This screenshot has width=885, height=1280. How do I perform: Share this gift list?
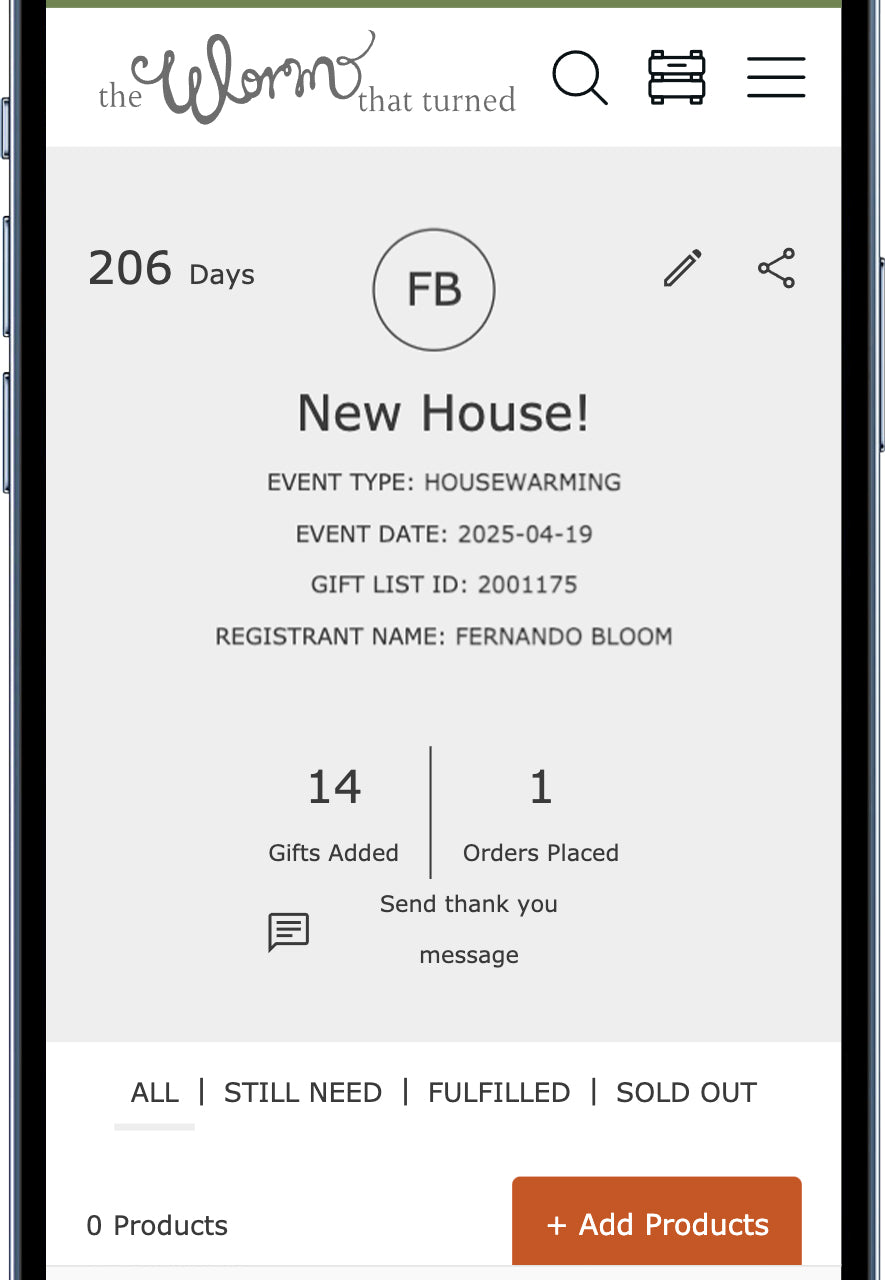pyautogui.click(x=776, y=269)
